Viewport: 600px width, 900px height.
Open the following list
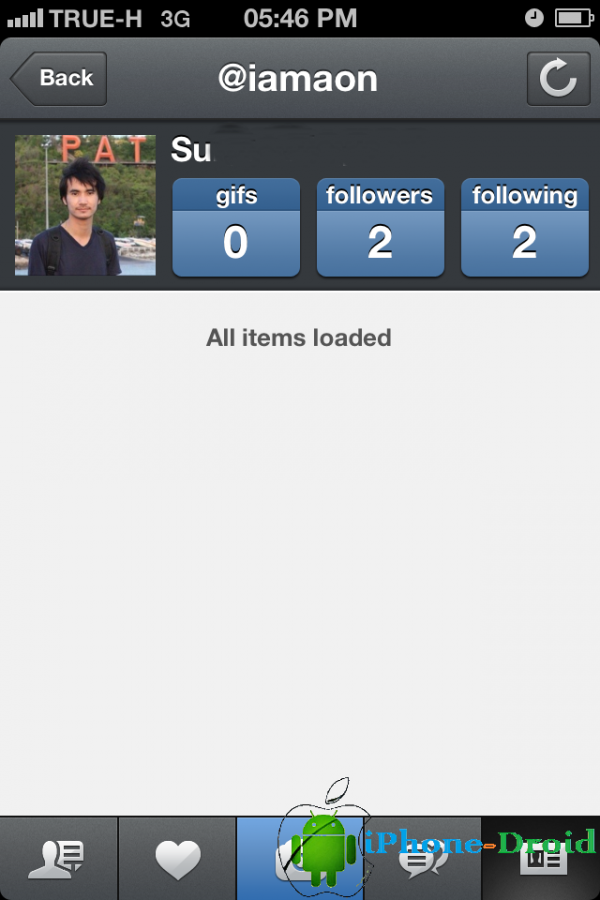pyautogui.click(x=524, y=228)
